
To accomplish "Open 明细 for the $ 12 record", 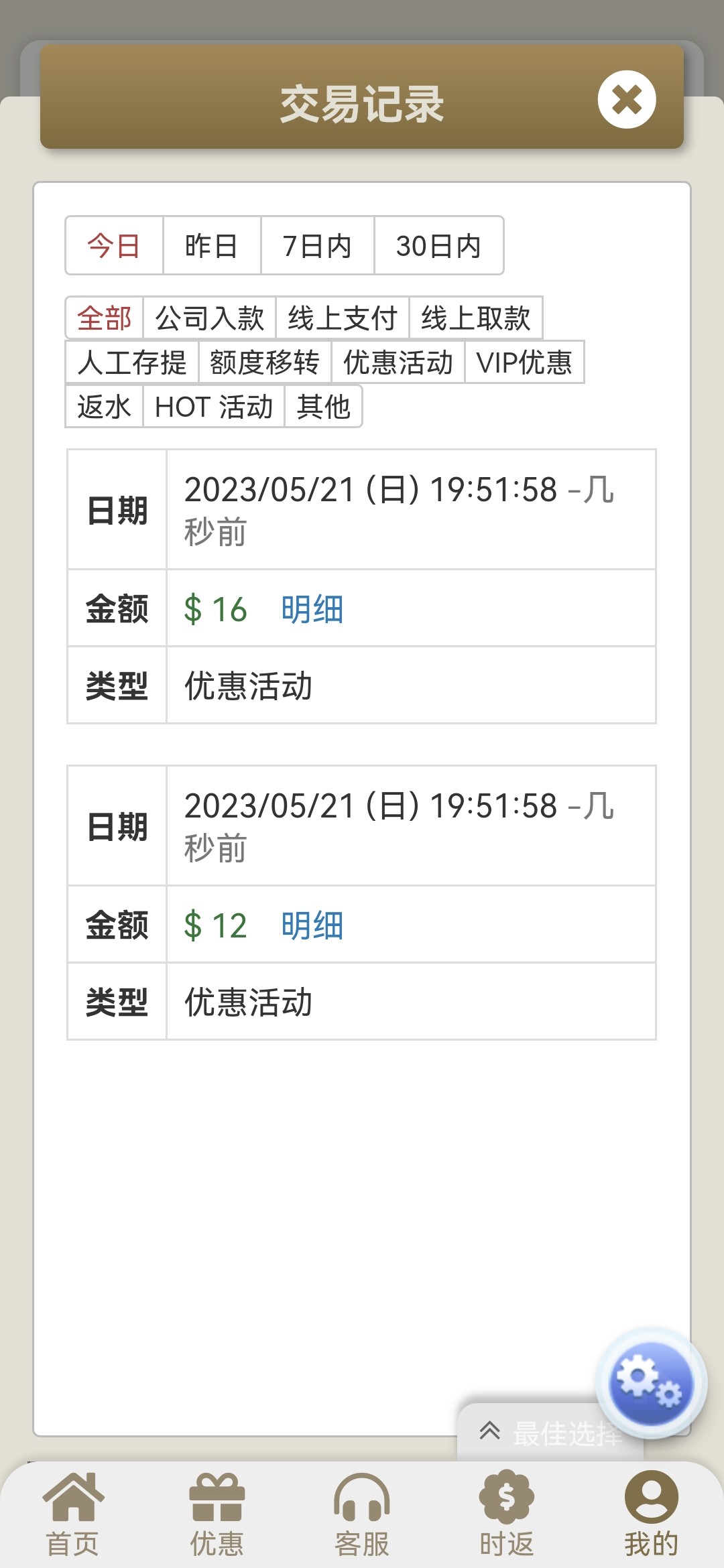I will 312,925.
